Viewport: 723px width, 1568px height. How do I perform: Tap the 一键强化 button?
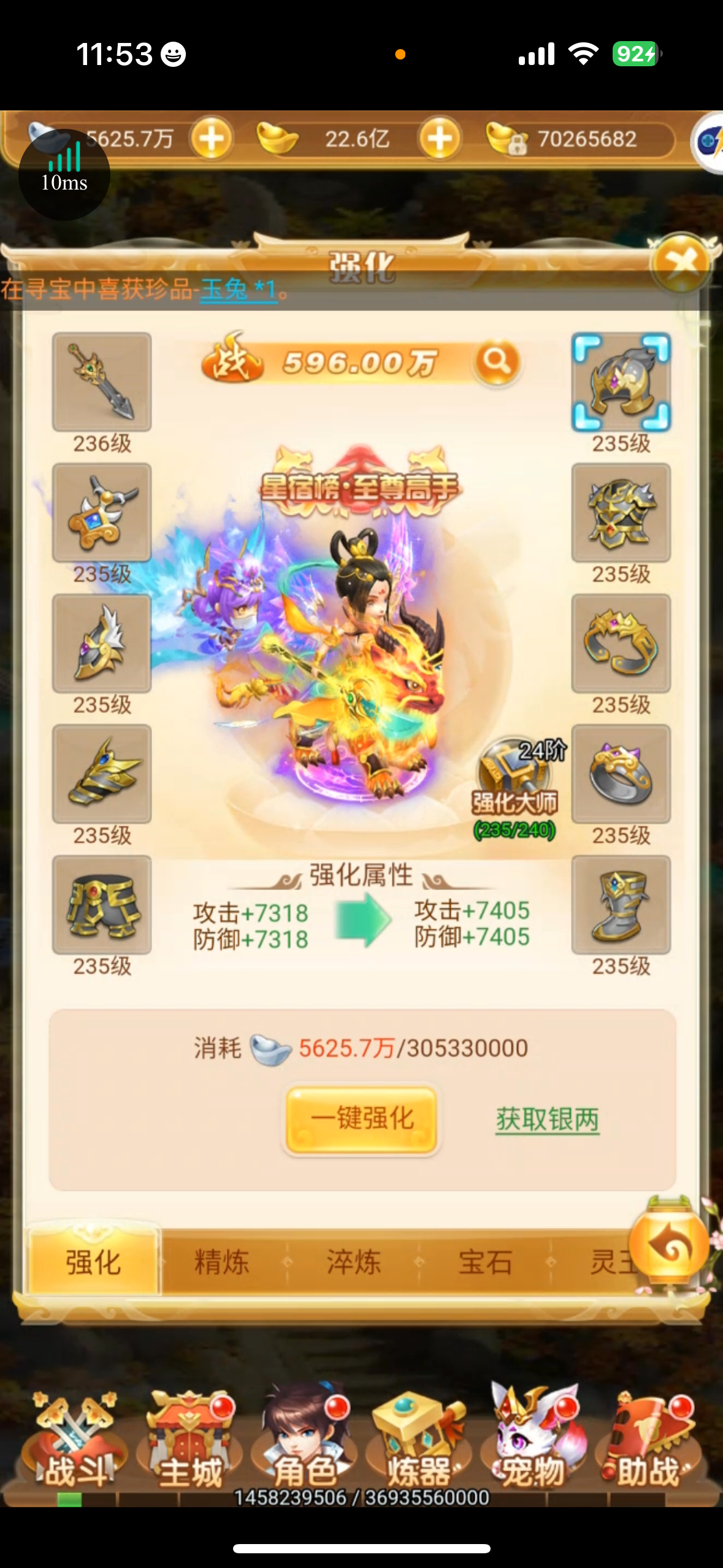pos(362,1119)
